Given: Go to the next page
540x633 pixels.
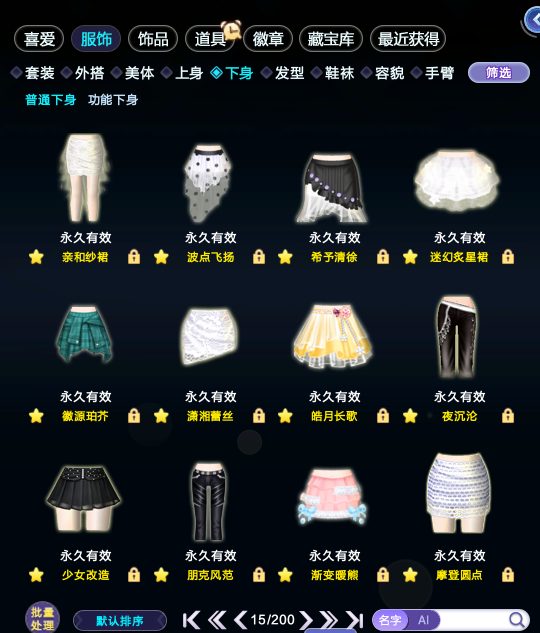Looking at the screenshot, I should (x=306, y=620).
